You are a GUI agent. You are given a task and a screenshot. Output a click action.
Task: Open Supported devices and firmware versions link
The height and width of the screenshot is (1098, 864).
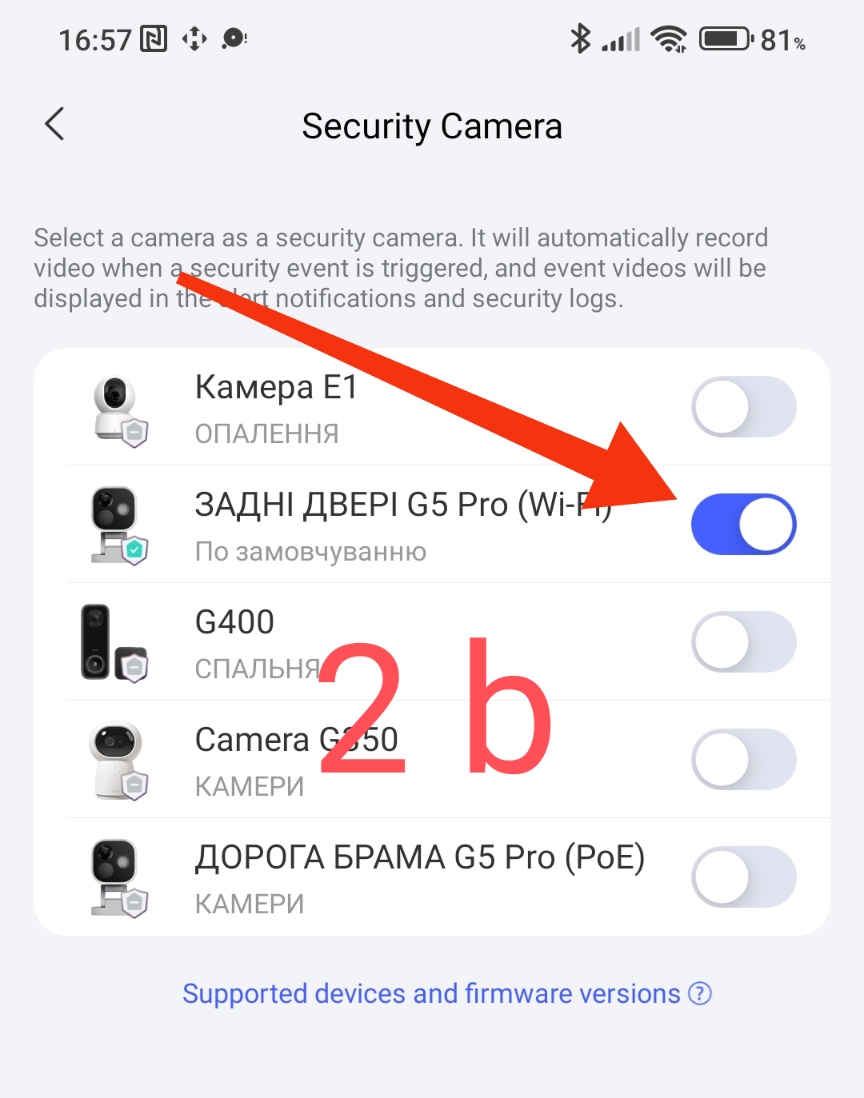tap(446, 994)
